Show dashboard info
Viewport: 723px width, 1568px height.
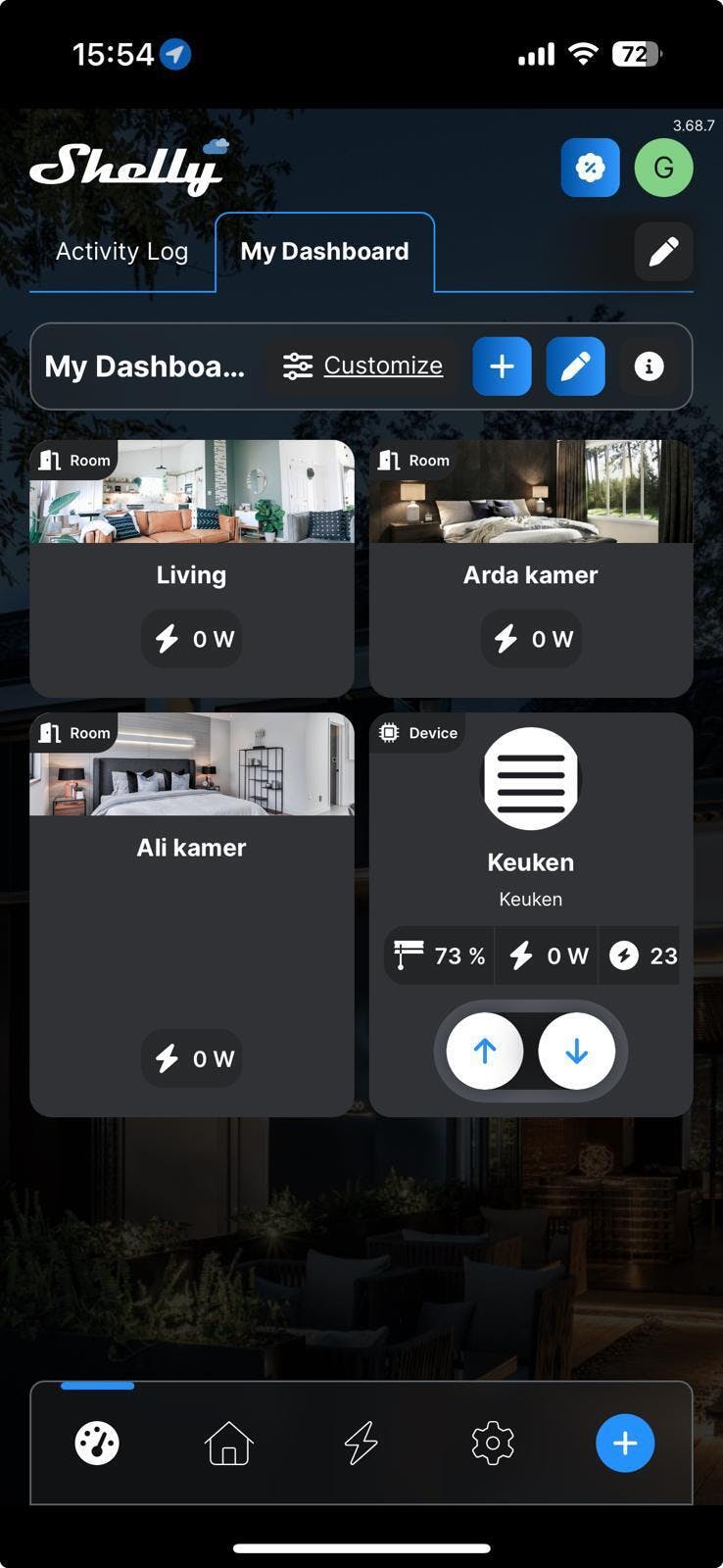pyautogui.click(x=649, y=367)
